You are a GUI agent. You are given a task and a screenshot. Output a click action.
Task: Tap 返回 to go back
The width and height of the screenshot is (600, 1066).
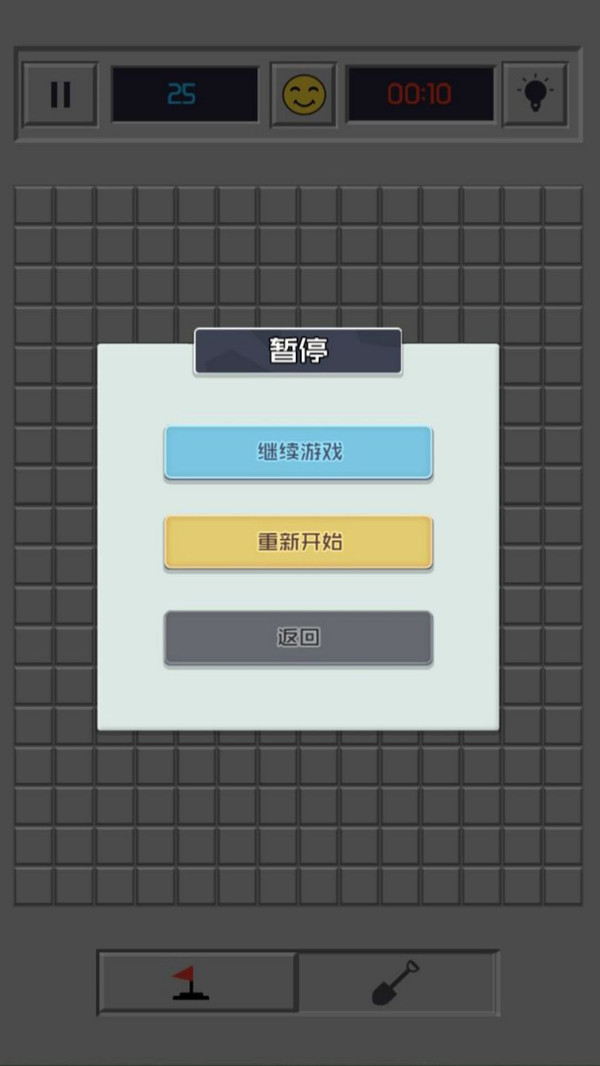tap(298, 637)
